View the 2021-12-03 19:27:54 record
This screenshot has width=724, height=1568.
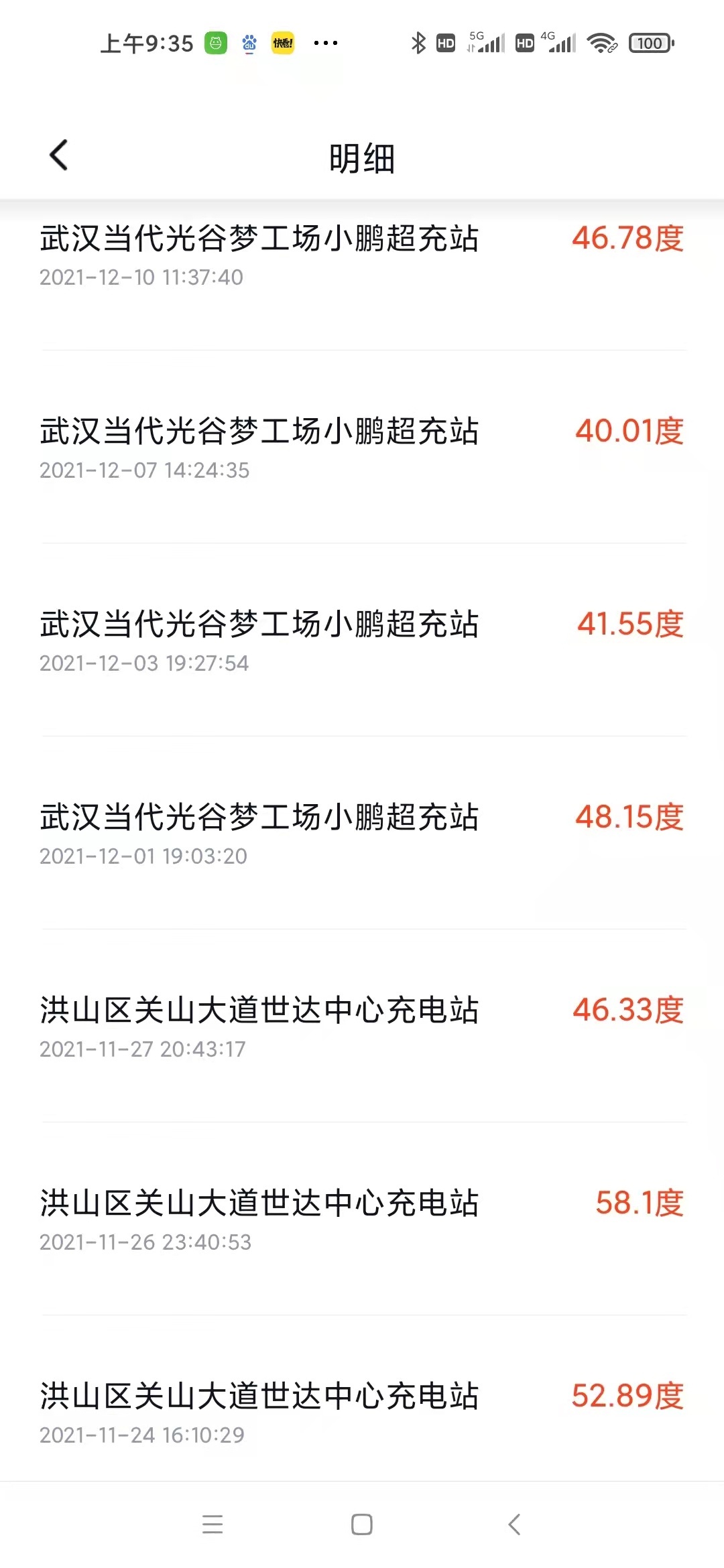point(362,640)
